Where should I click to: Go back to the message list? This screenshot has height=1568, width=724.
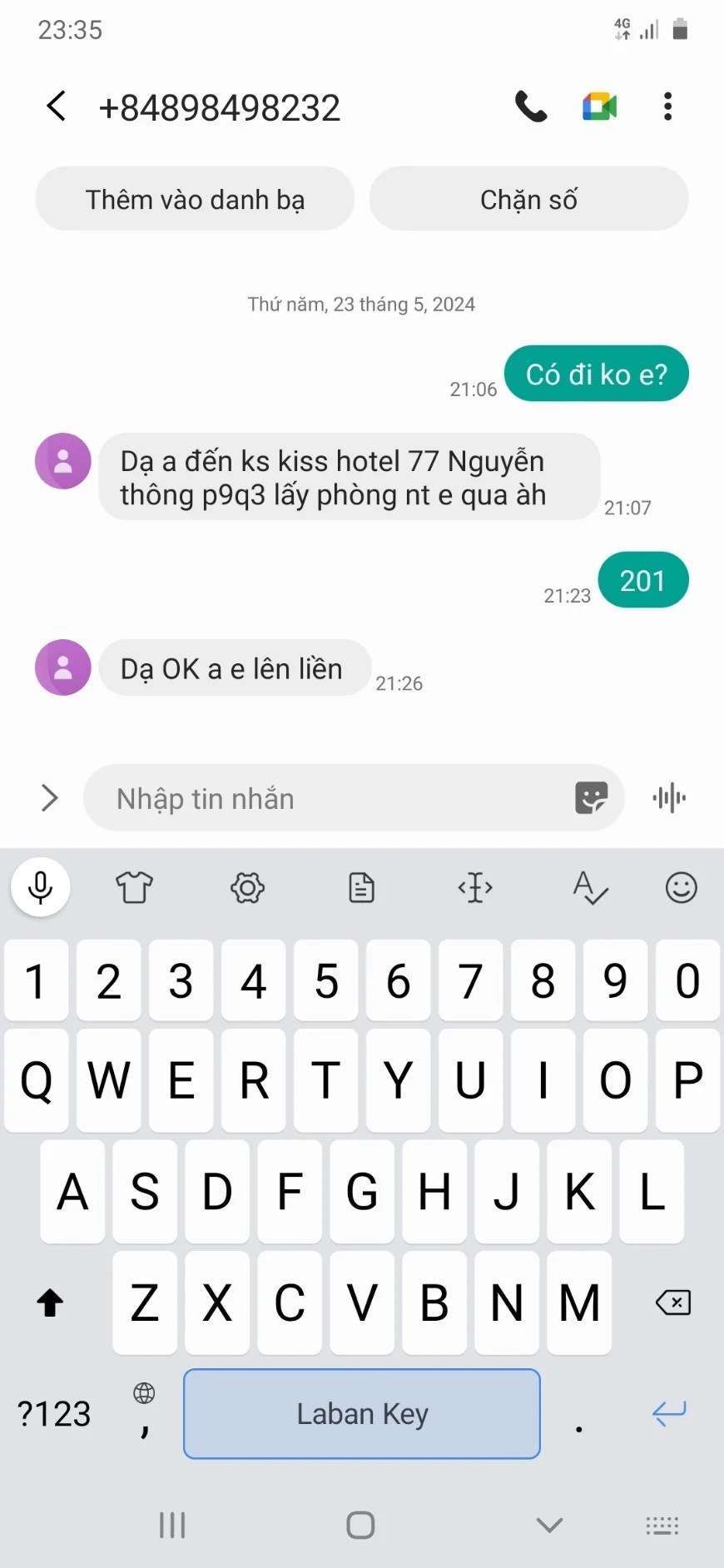pos(56,107)
